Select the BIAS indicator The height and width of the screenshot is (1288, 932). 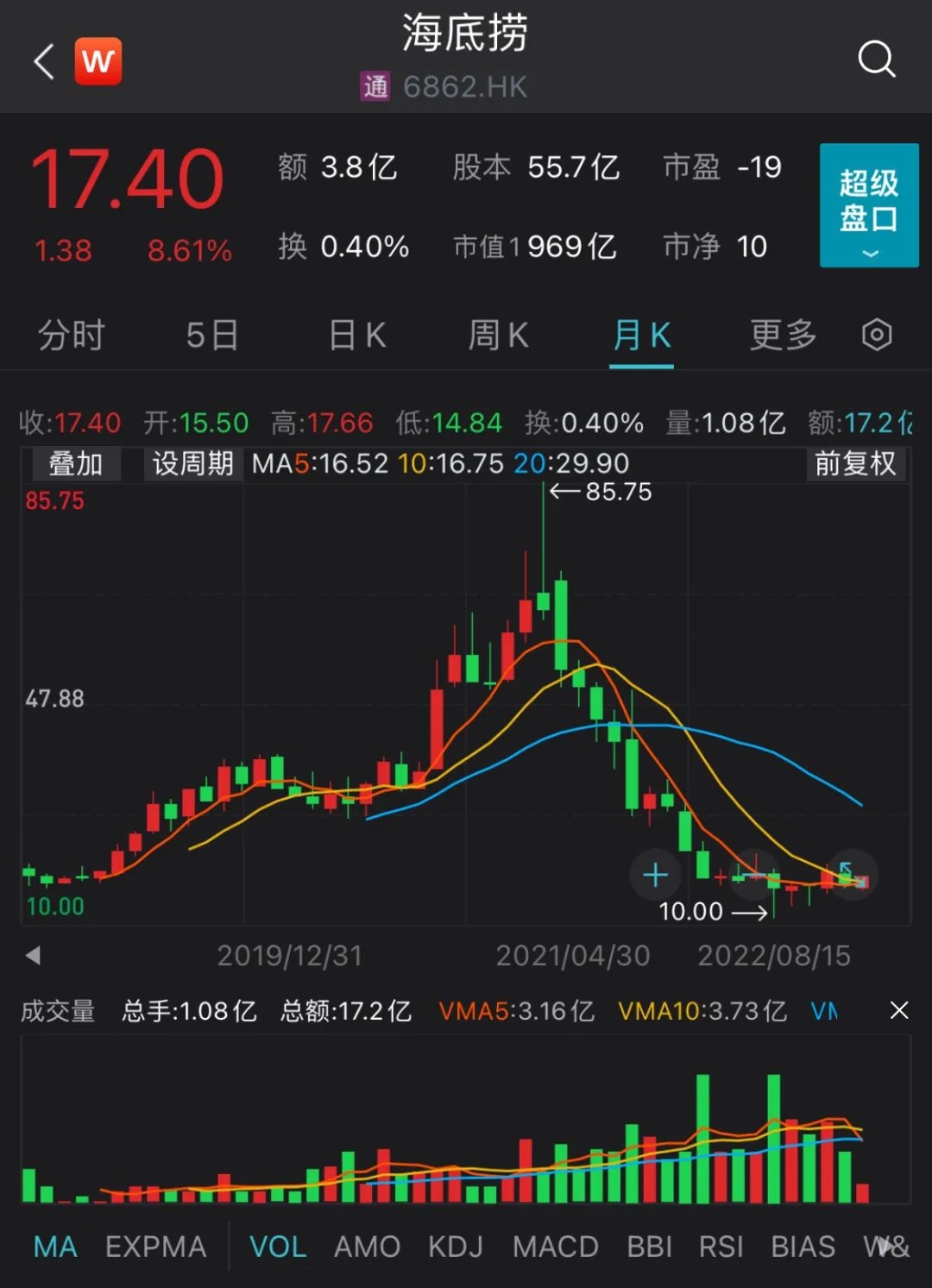coord(803,1247)
